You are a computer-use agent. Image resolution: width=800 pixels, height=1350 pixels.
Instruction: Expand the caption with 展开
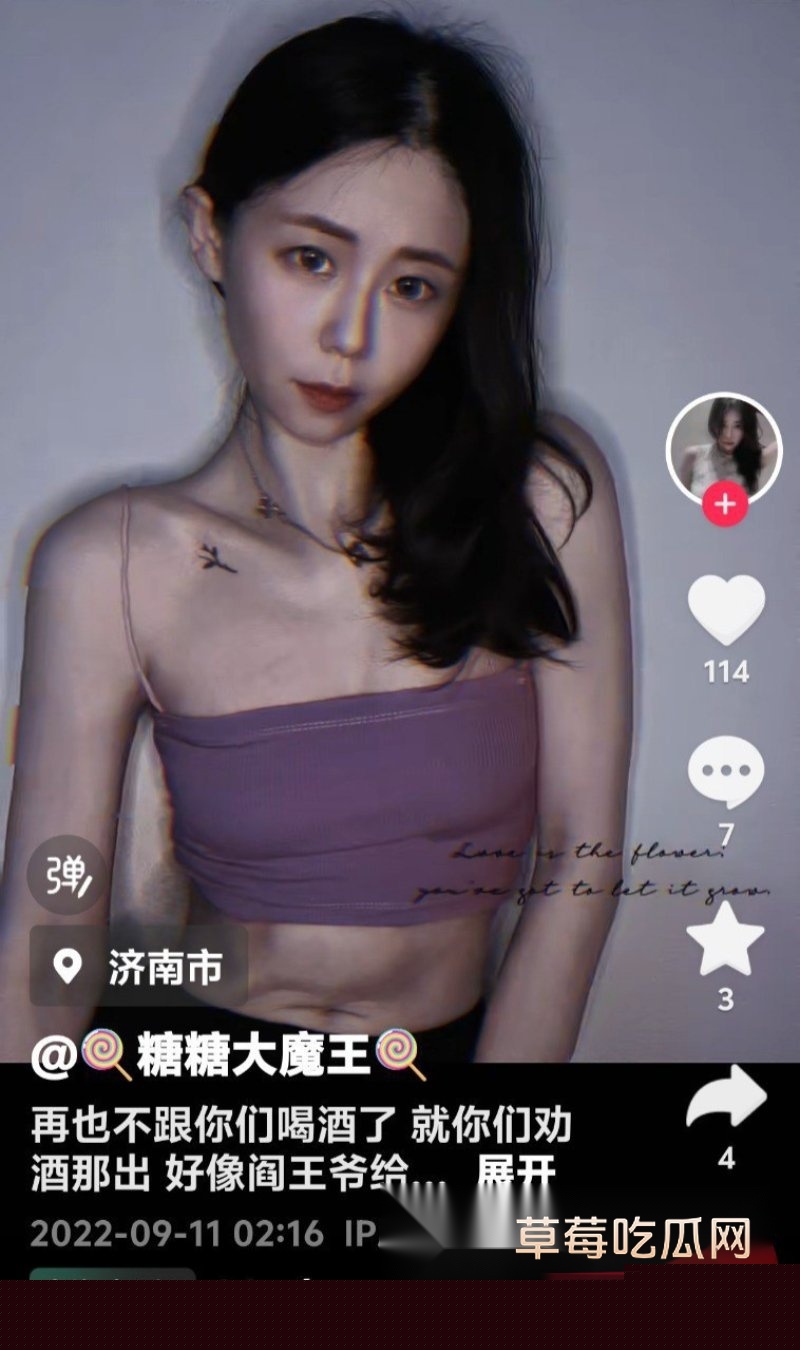(516, 1173)
